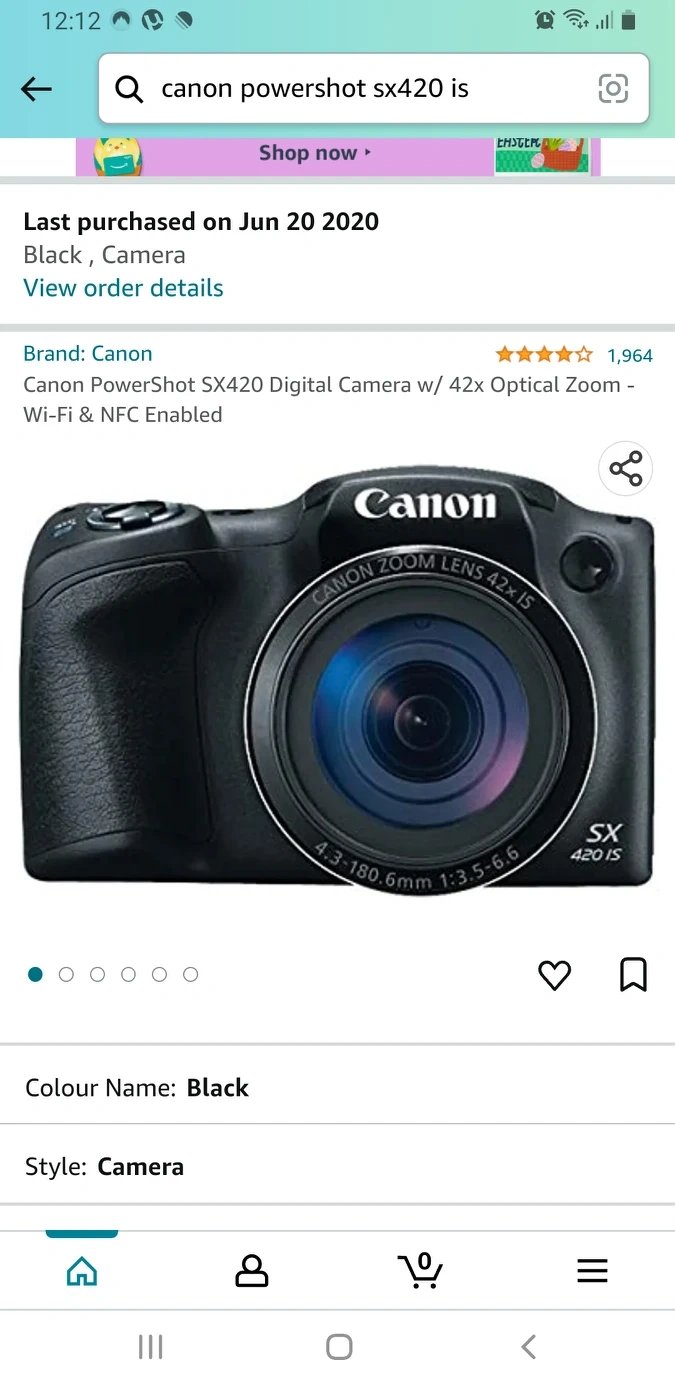This screenshot has height=1388, width=675.
Task: Select the Colour Name Black option
Action: click(x=337, y=1088)
